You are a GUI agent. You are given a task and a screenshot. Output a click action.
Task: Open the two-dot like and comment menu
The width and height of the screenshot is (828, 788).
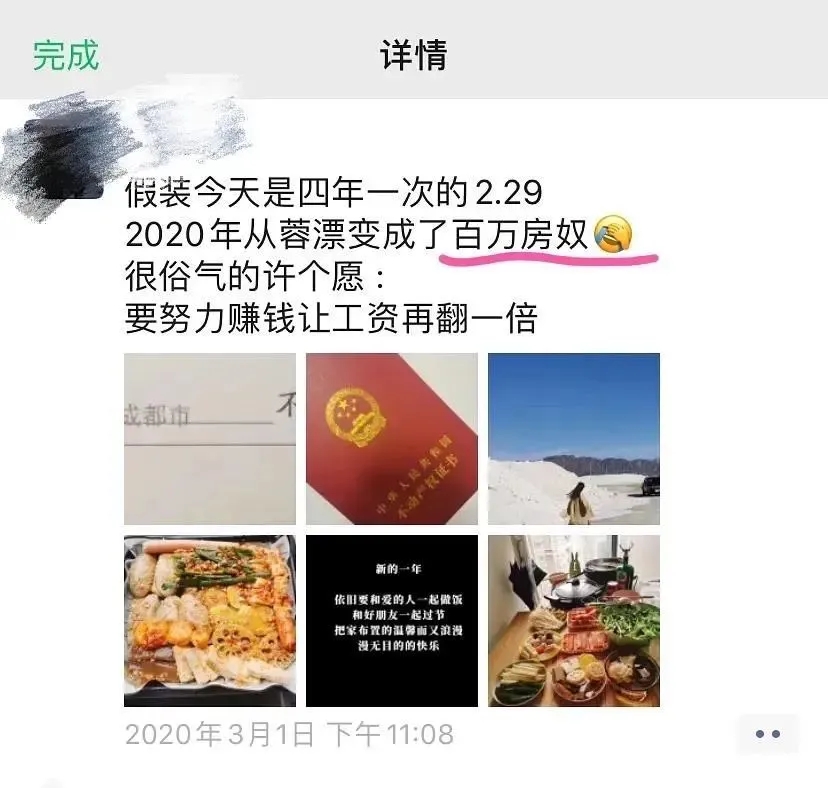coord(767,734)
